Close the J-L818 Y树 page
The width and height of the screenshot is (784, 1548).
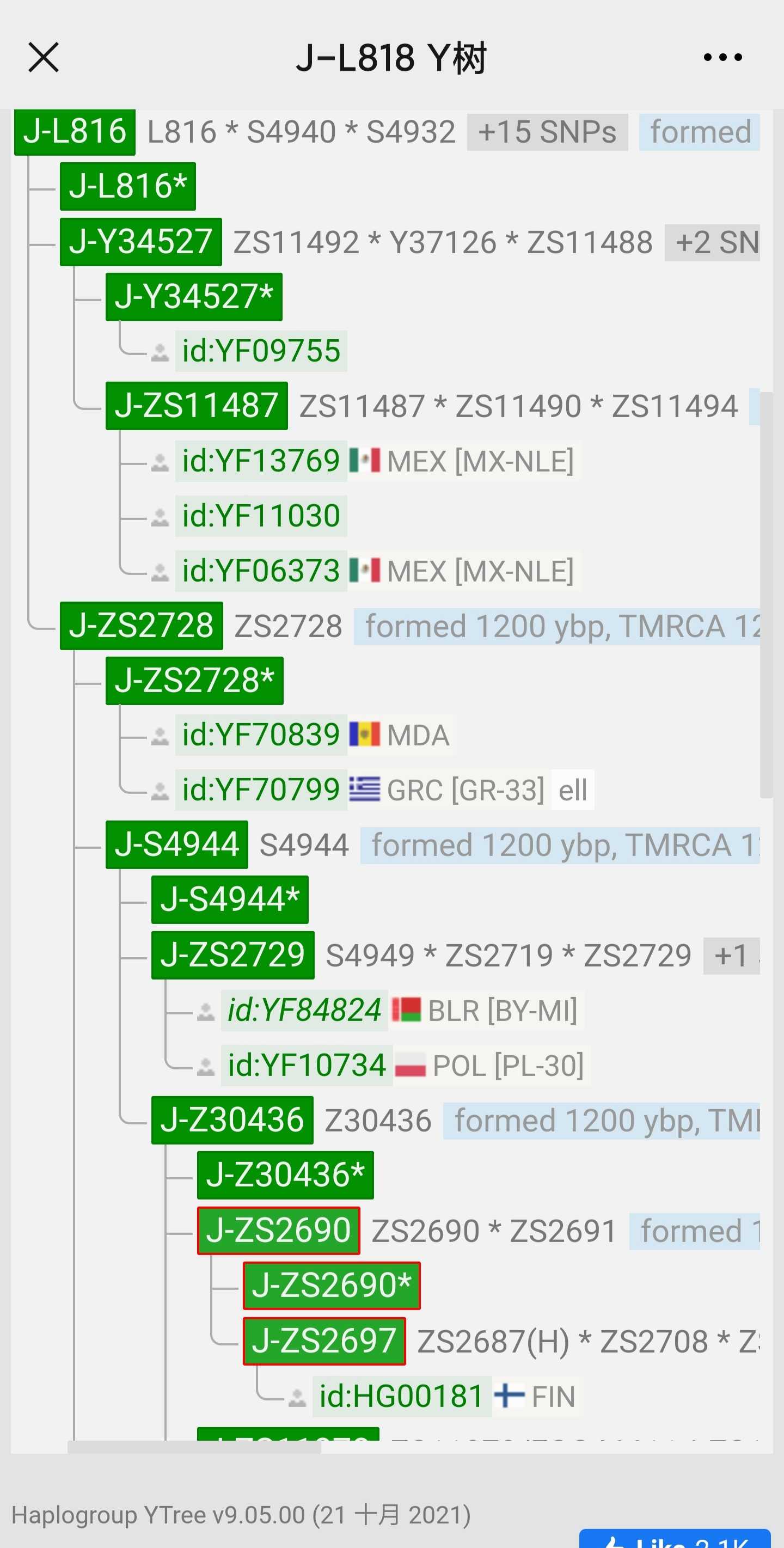click(x=43, y=57)
